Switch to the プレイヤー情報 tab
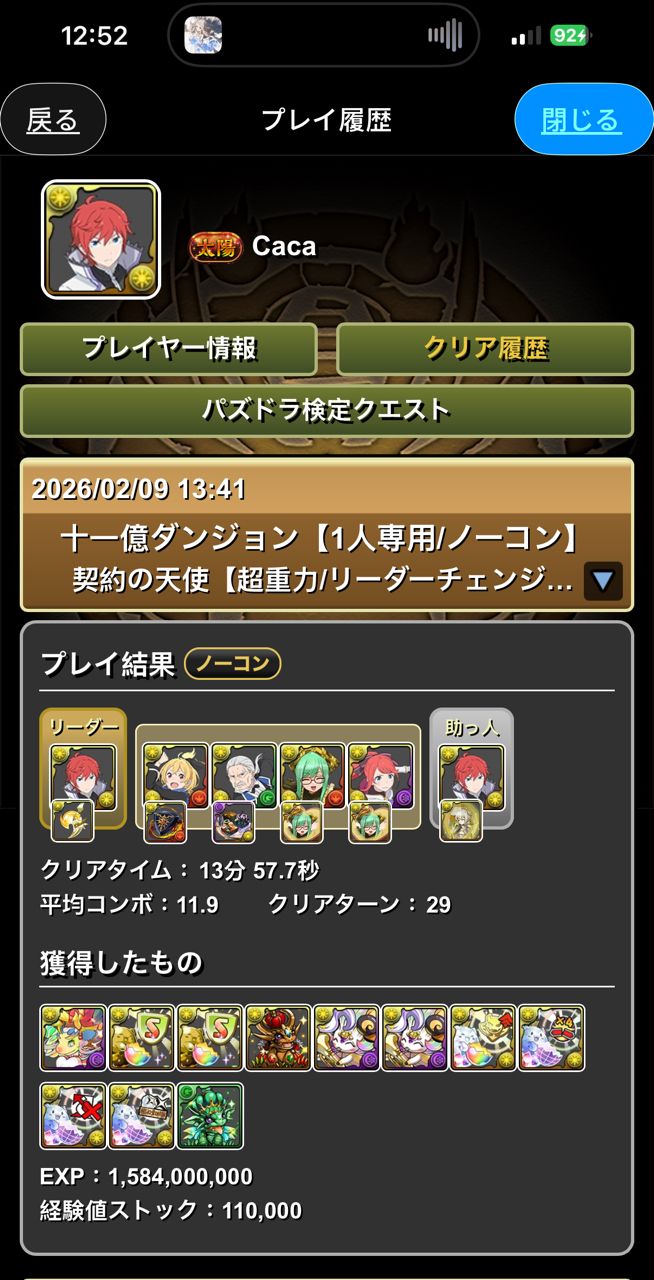Image resolution: width=654 pixels, height=1280 pixels. tap(169, 349)
